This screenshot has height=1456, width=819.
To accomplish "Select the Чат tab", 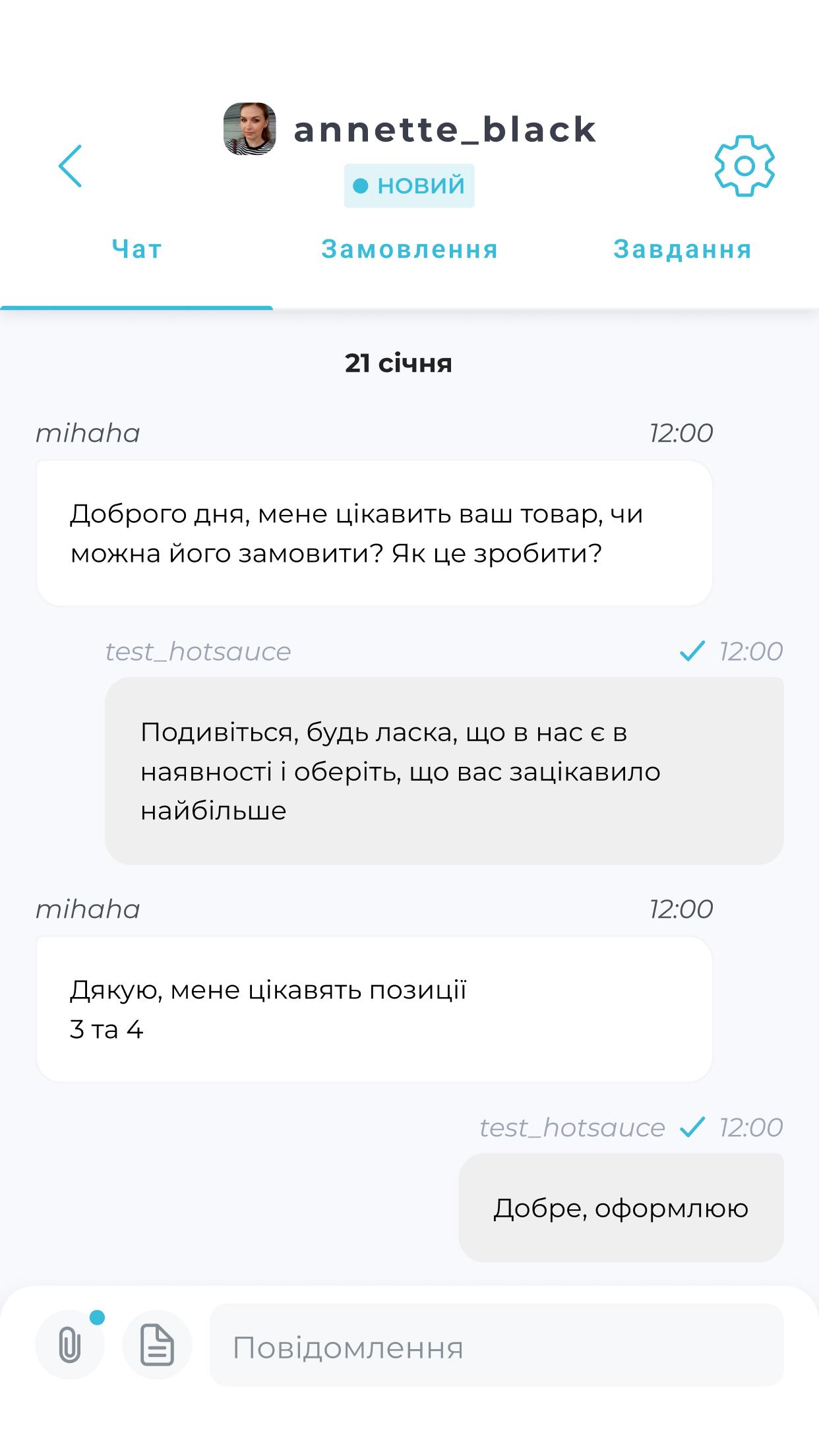I will point(136,250).
